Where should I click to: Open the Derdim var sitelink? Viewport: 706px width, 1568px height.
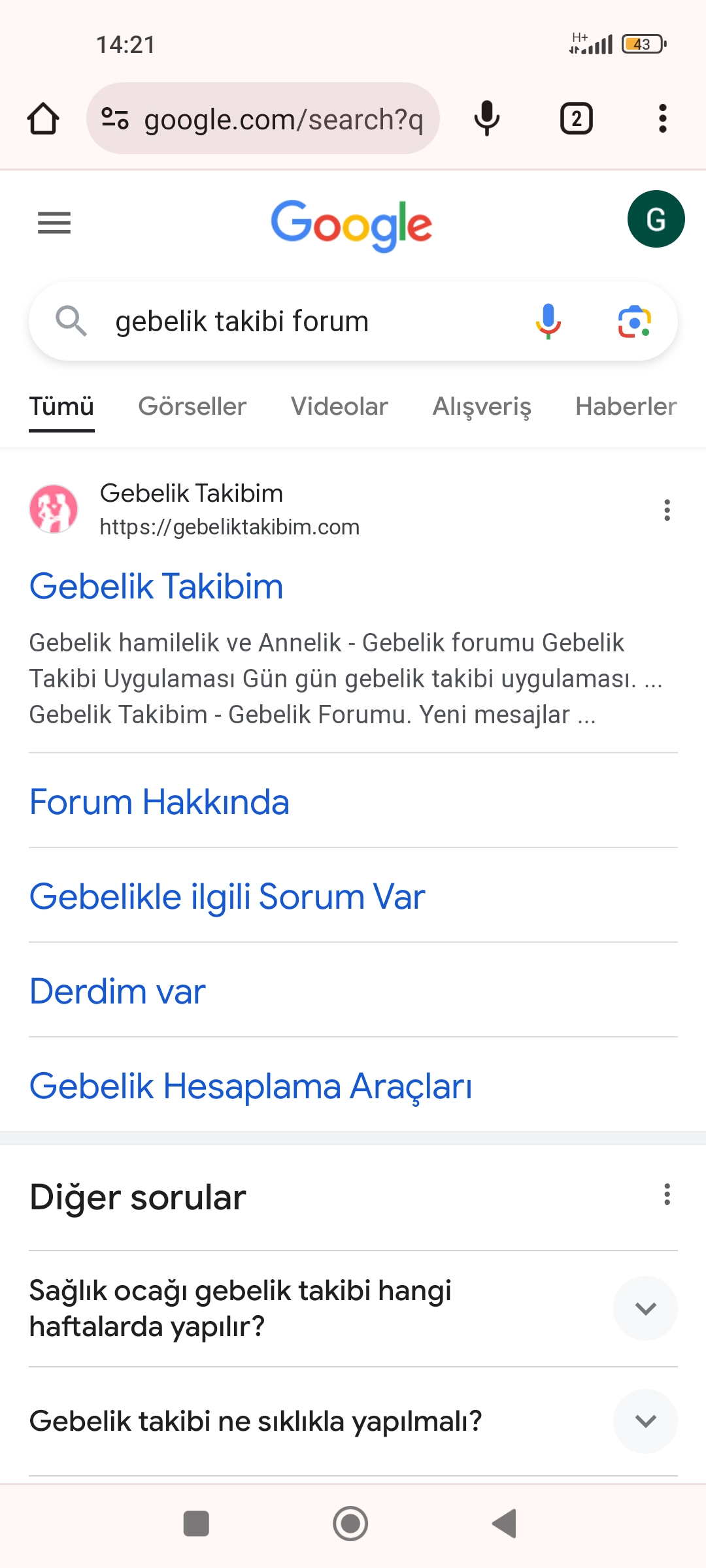pyautogui.click(x=118, y=991)
